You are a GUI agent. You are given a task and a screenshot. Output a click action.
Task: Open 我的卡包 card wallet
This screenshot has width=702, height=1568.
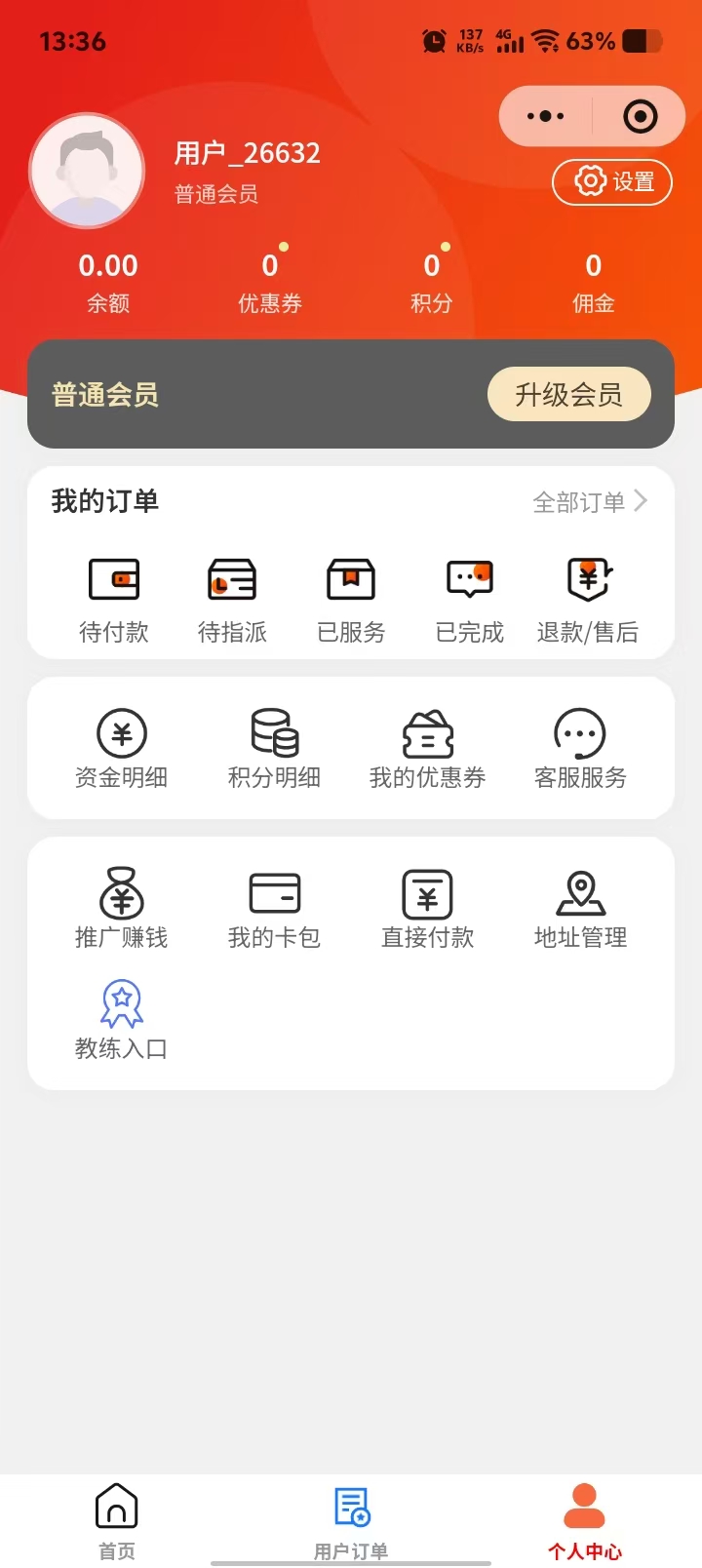pyautogui.click(x=274, y=909)
